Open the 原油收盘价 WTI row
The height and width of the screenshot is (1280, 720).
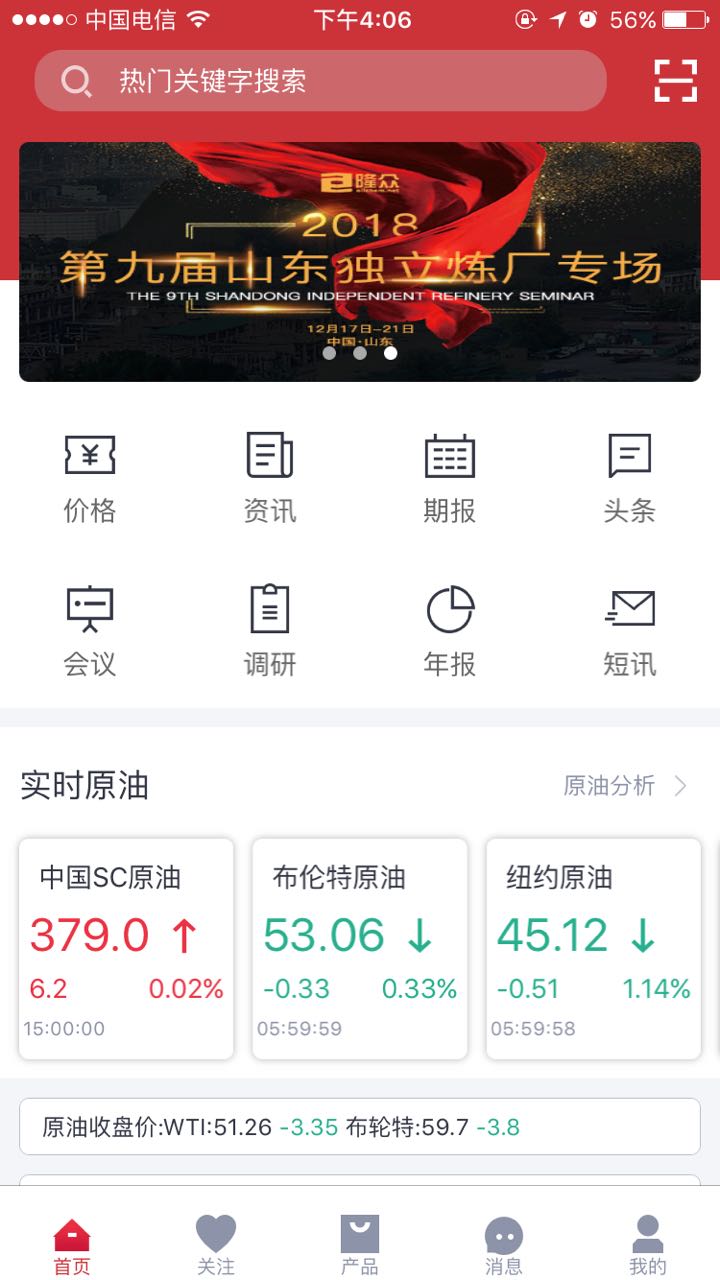[360, 1127]
